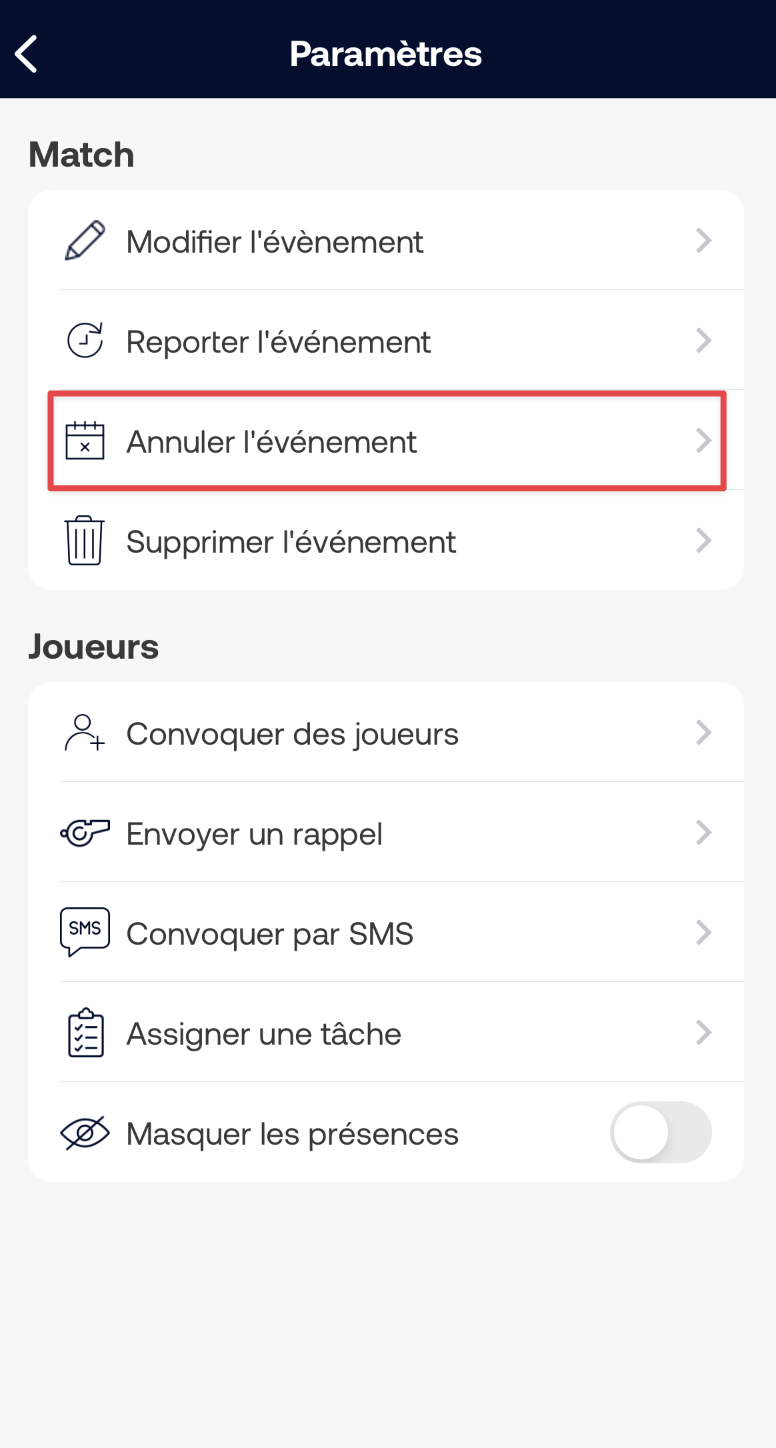The height and width of the screenshot is (1448, 776).
Task: Choose Supprimer l'événement
Action: pos(386,541)
